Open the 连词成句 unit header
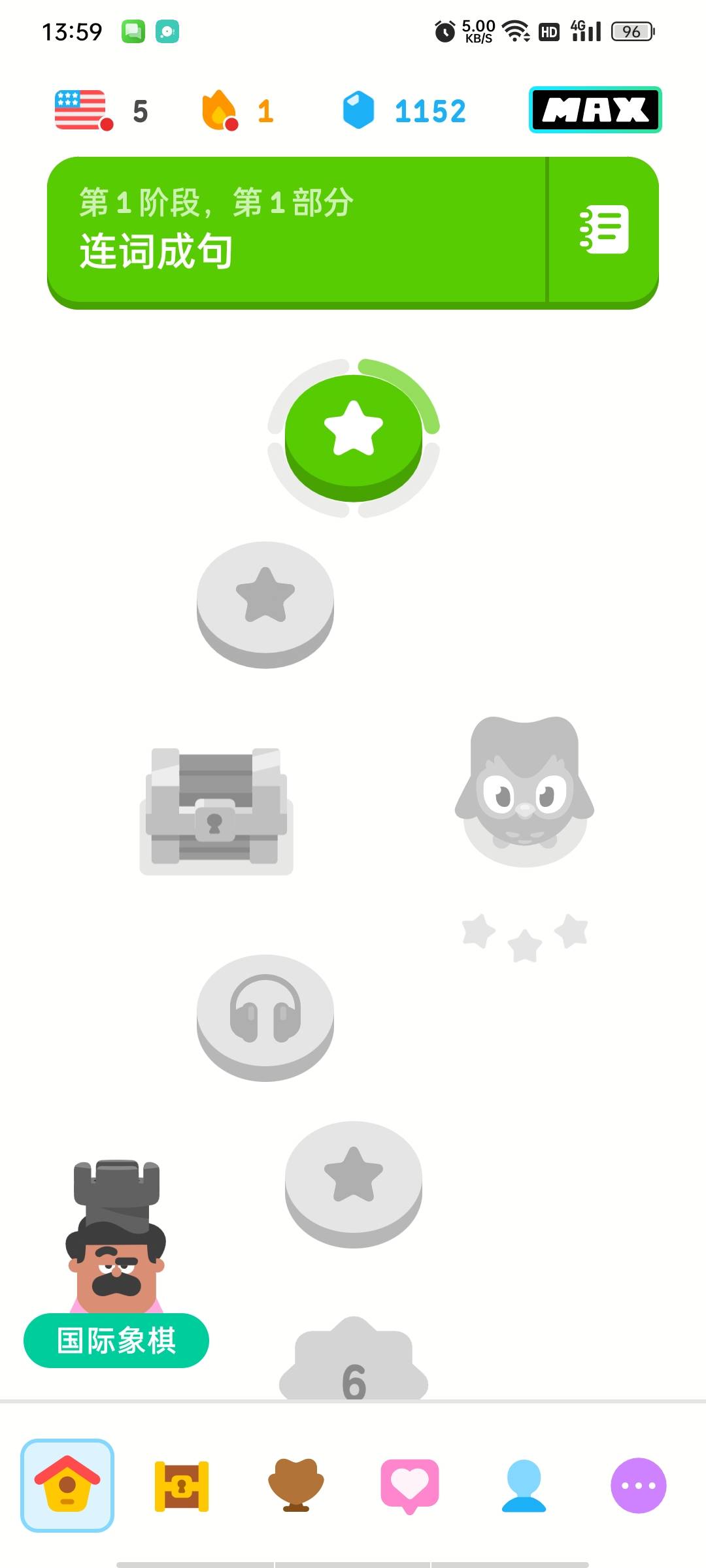This screenshot has width=706, height=1568. point(297,230)
